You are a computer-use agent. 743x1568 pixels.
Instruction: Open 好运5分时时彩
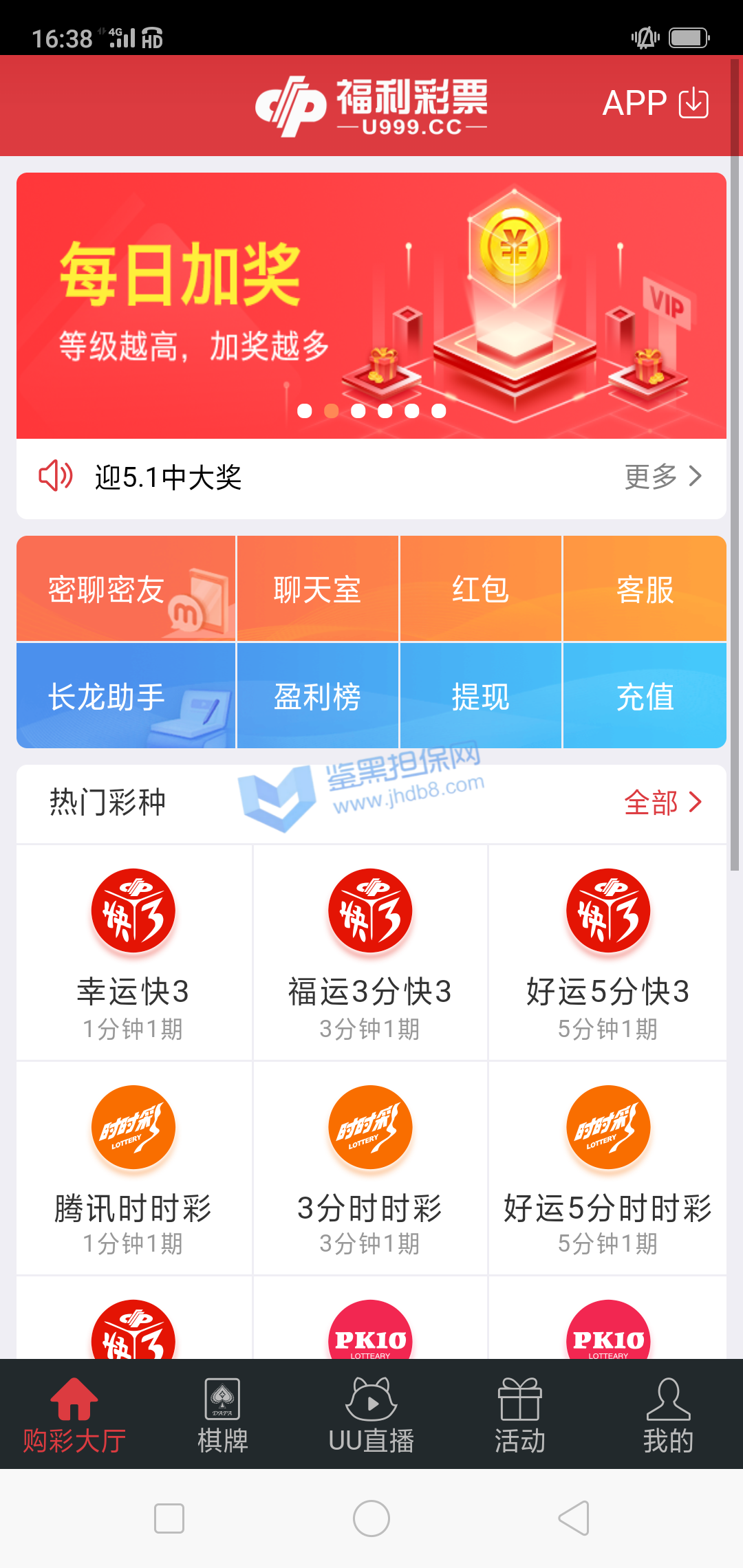pos(607,1168)
